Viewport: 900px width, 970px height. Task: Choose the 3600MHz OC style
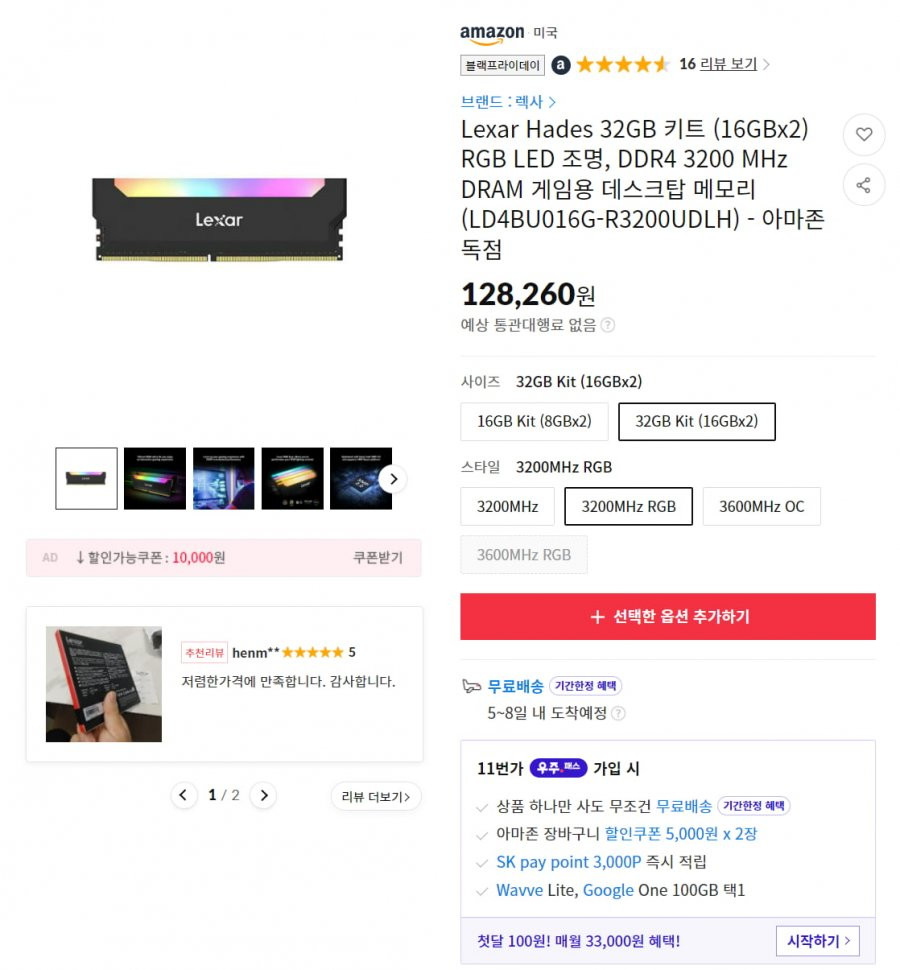coord(761,506)
